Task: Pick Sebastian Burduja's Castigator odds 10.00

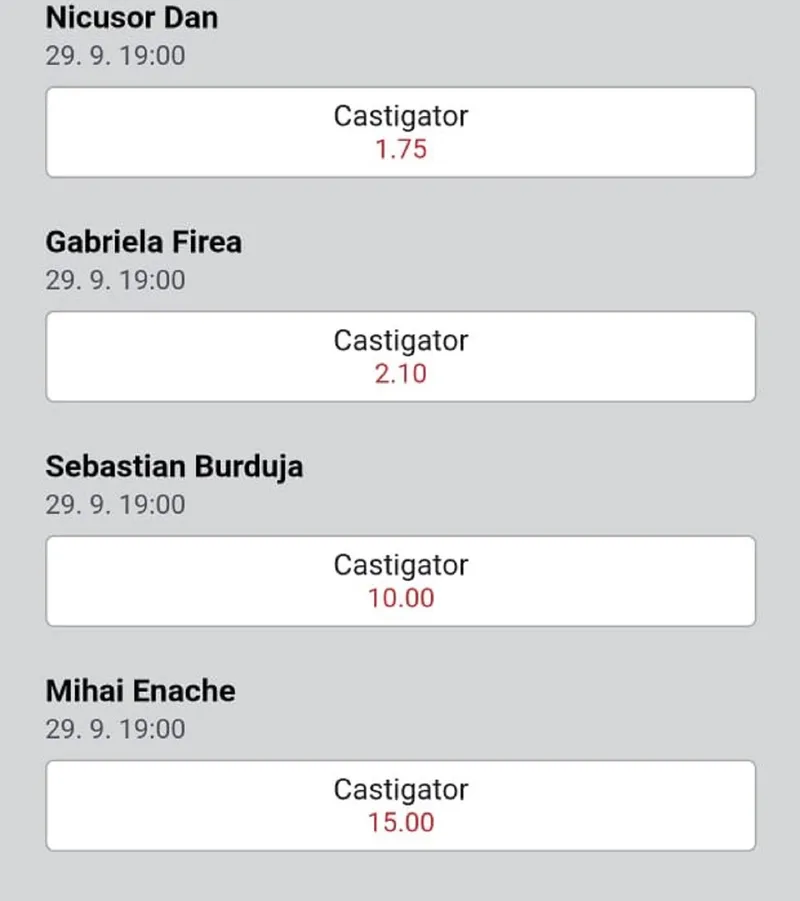Action: coord(400,581)
